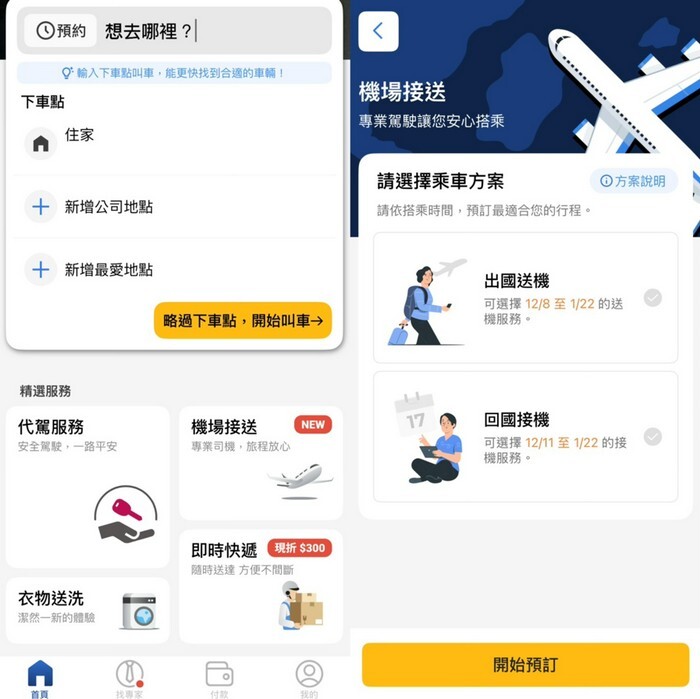Viewport: 700px width, 699px height.
Task: Open the 機場接送 service card
Action: click(260, 462)
